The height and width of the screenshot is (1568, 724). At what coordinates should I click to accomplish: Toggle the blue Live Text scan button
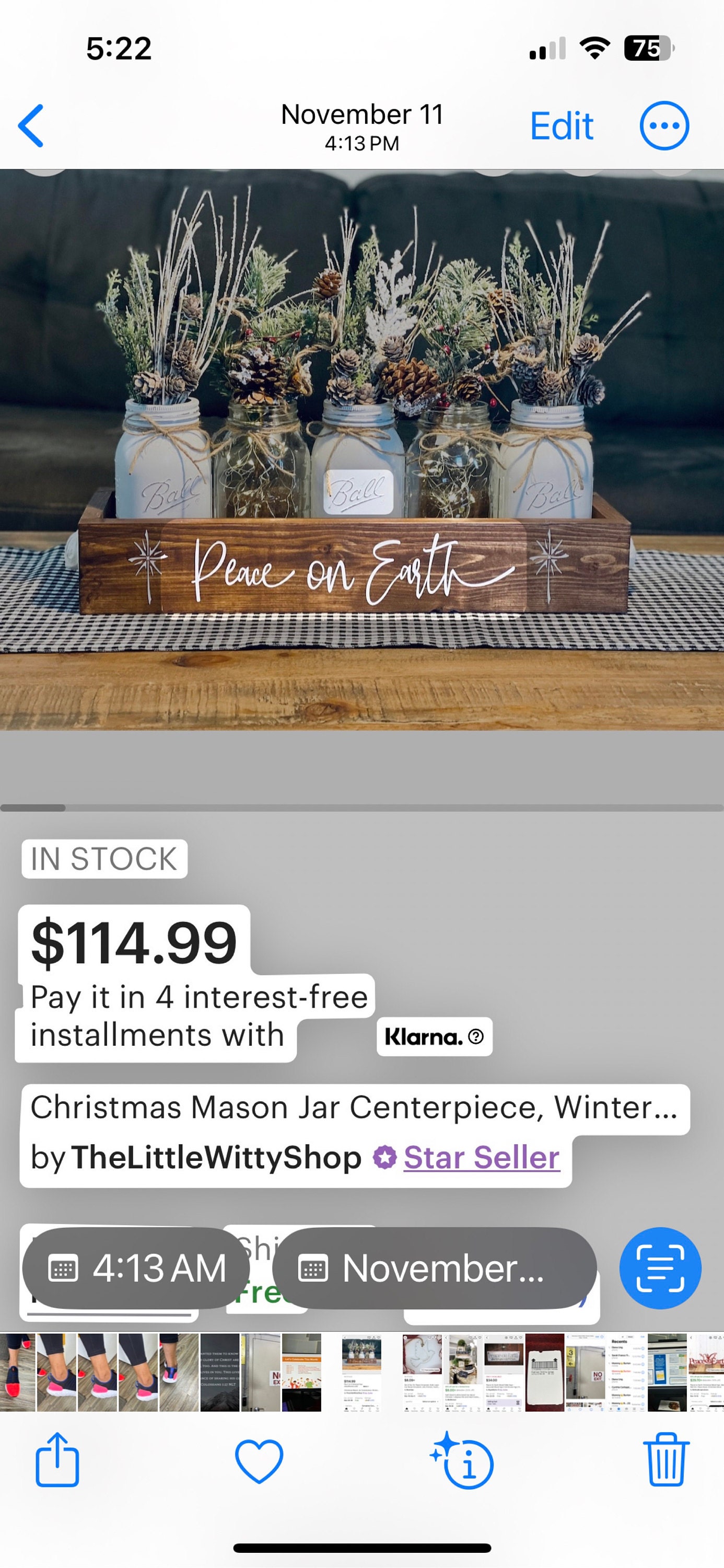[x=660, y=1269]
